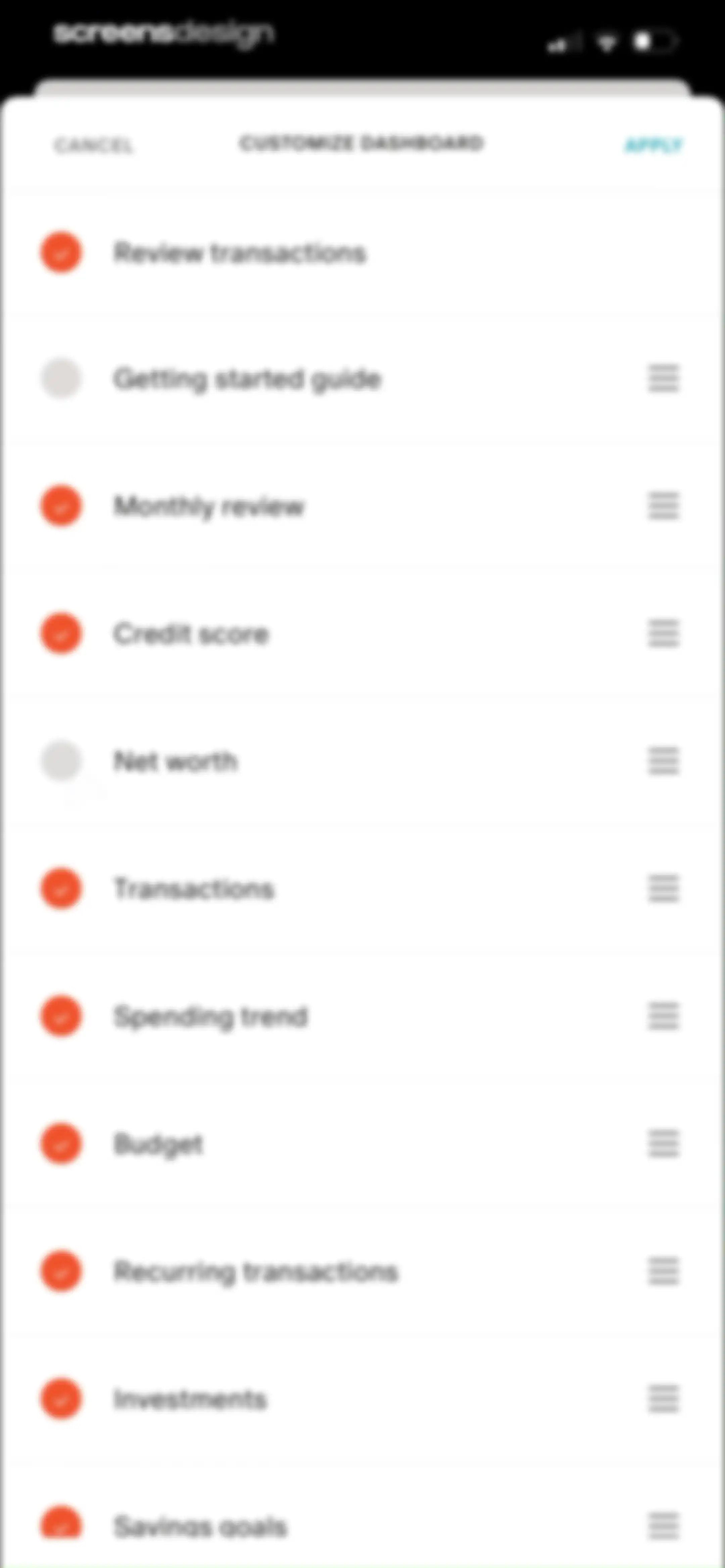The width and height of the screenshot is (725, 1568).
Task: Uncheck the Transactions item
Action: [x=61, y=889]
